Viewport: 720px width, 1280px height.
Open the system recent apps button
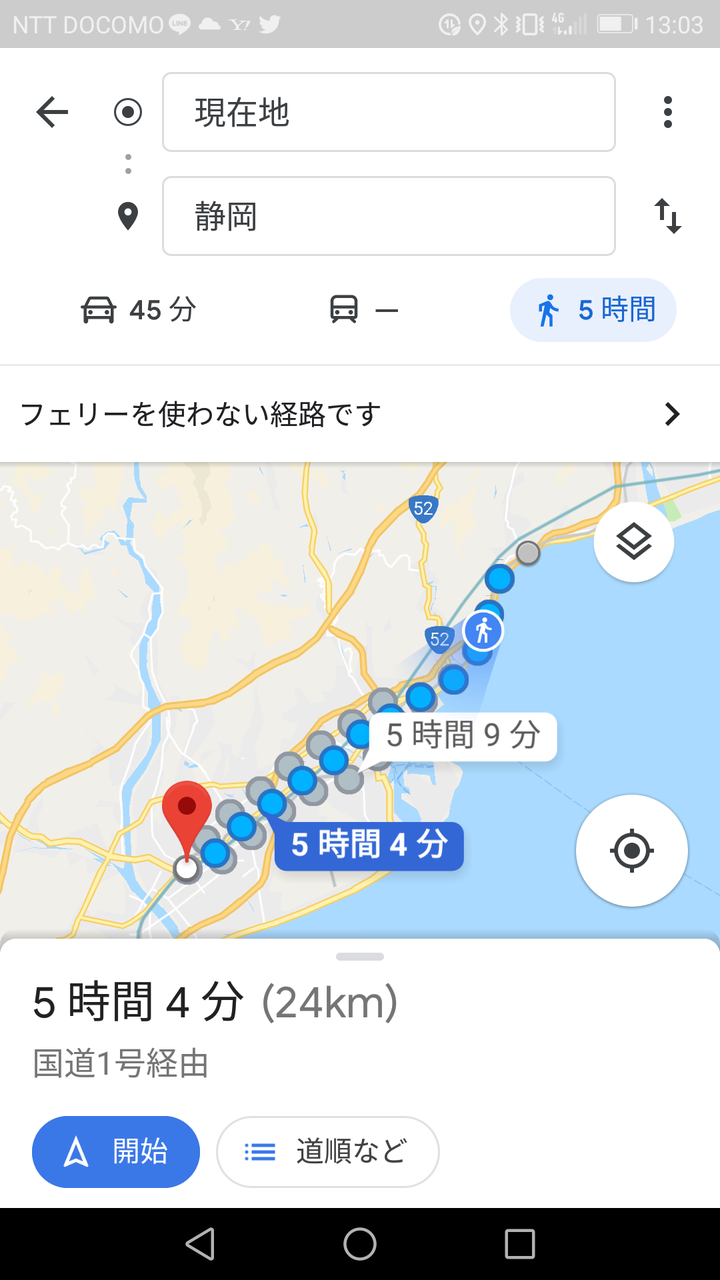[520, 1244]
